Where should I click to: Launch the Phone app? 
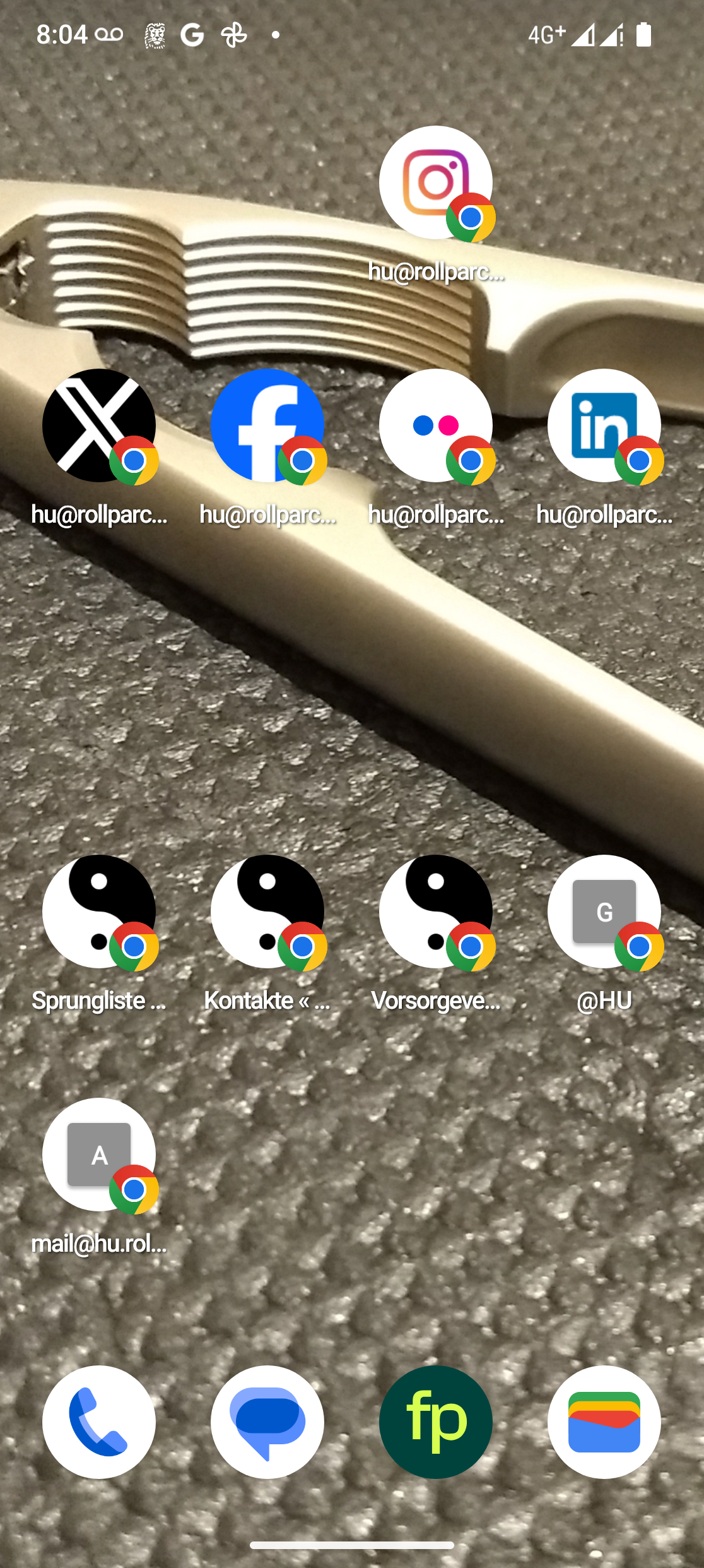tap(99, 1422)
